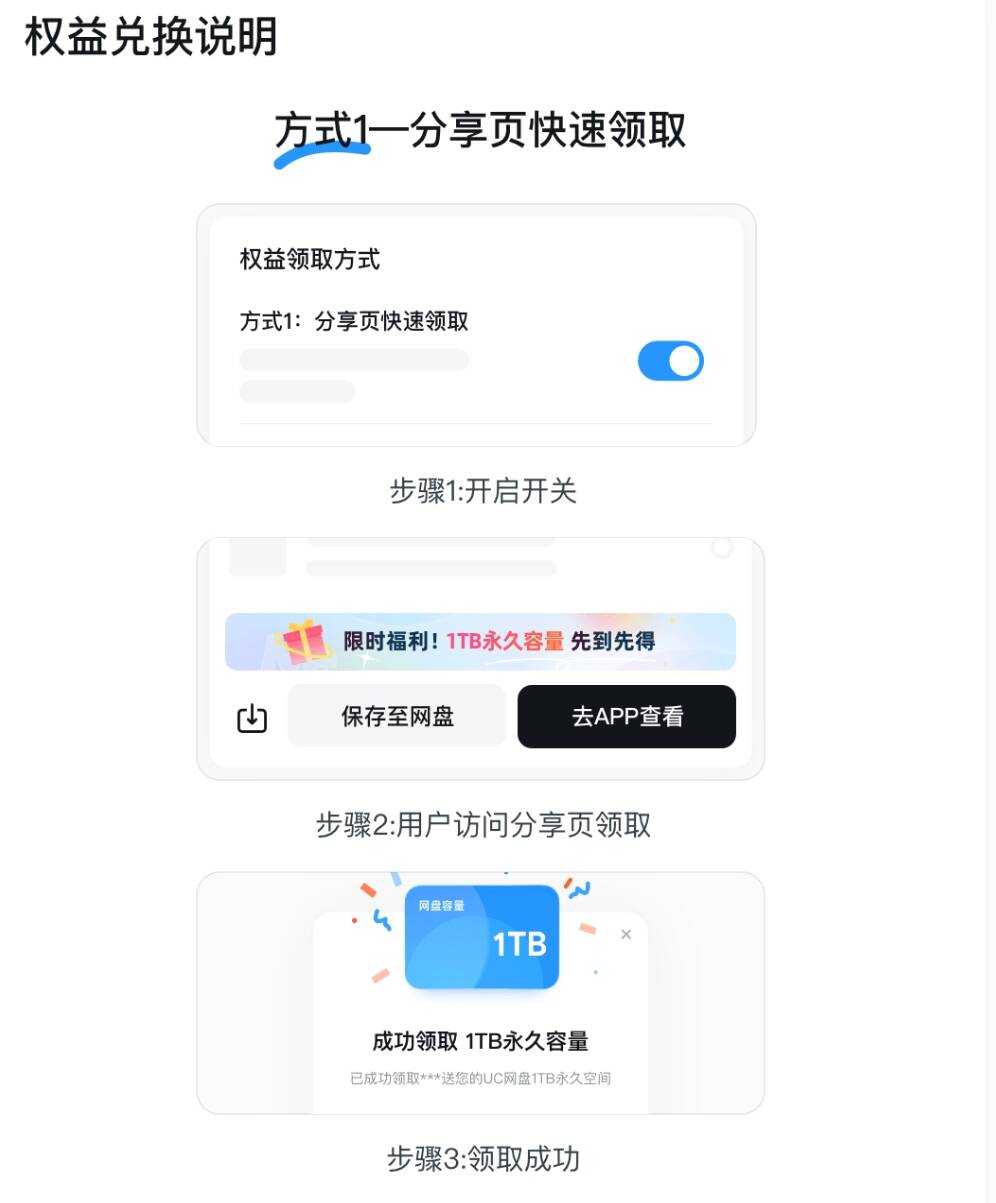Click the download icon beside 保存至网盘
The width and height of the screenshot is (996, 1203).
coord(250,717)
